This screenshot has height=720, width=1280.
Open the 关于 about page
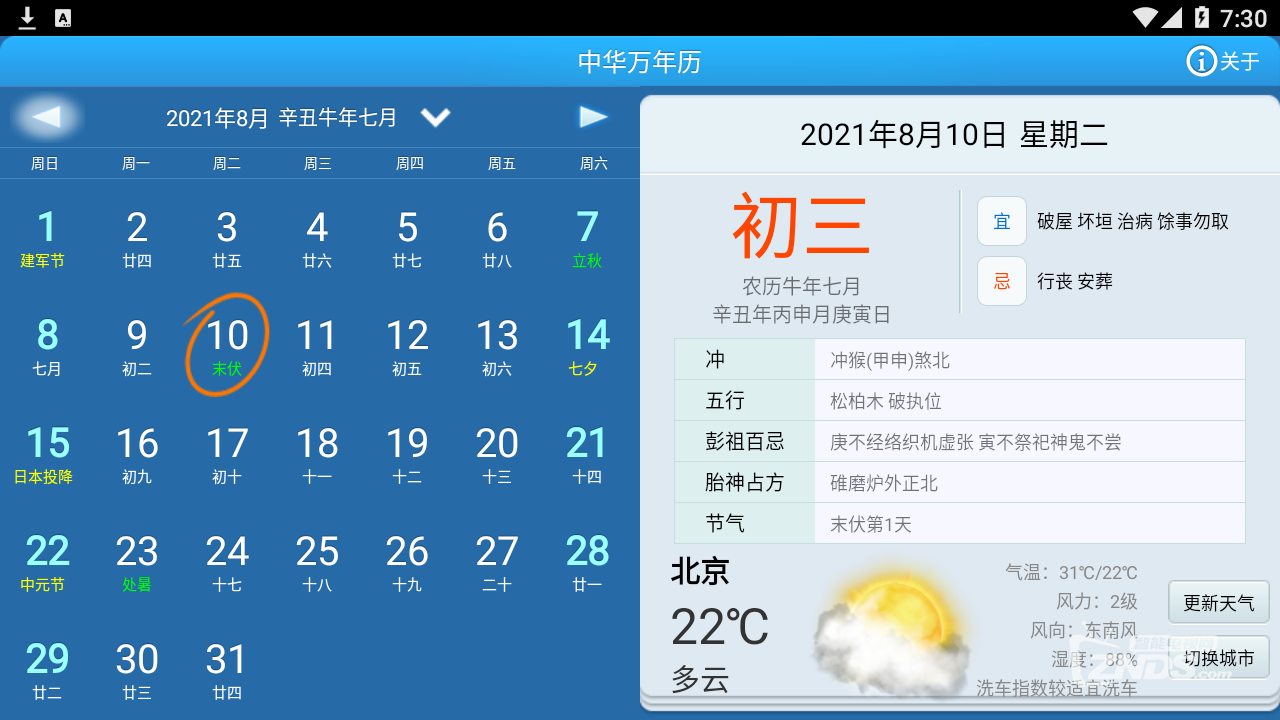pos(1223,62)
